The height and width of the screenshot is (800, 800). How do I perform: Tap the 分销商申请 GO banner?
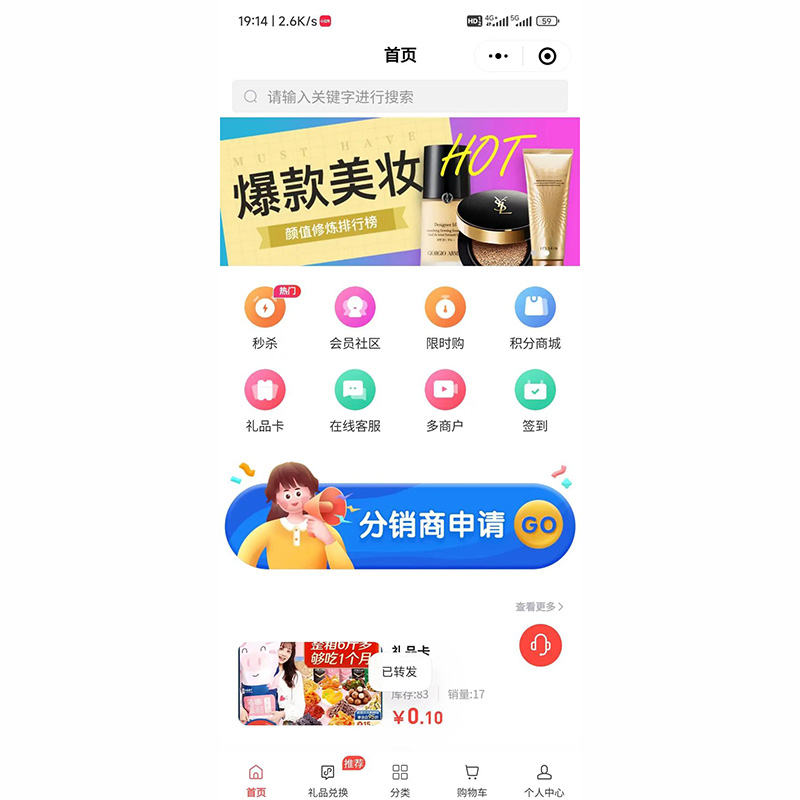point(400,524)
